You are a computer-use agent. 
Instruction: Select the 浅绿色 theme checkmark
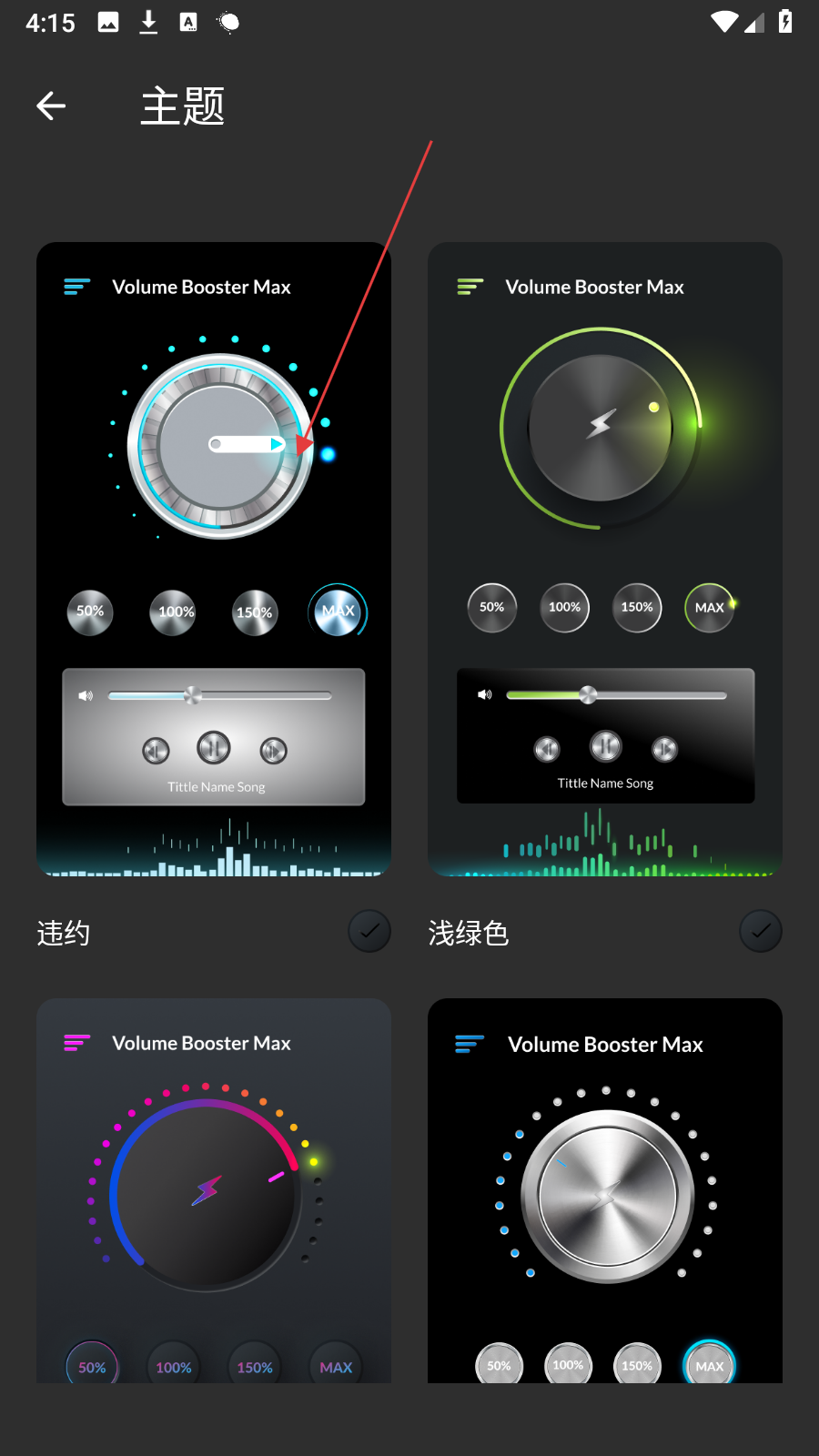click(761, 931)
